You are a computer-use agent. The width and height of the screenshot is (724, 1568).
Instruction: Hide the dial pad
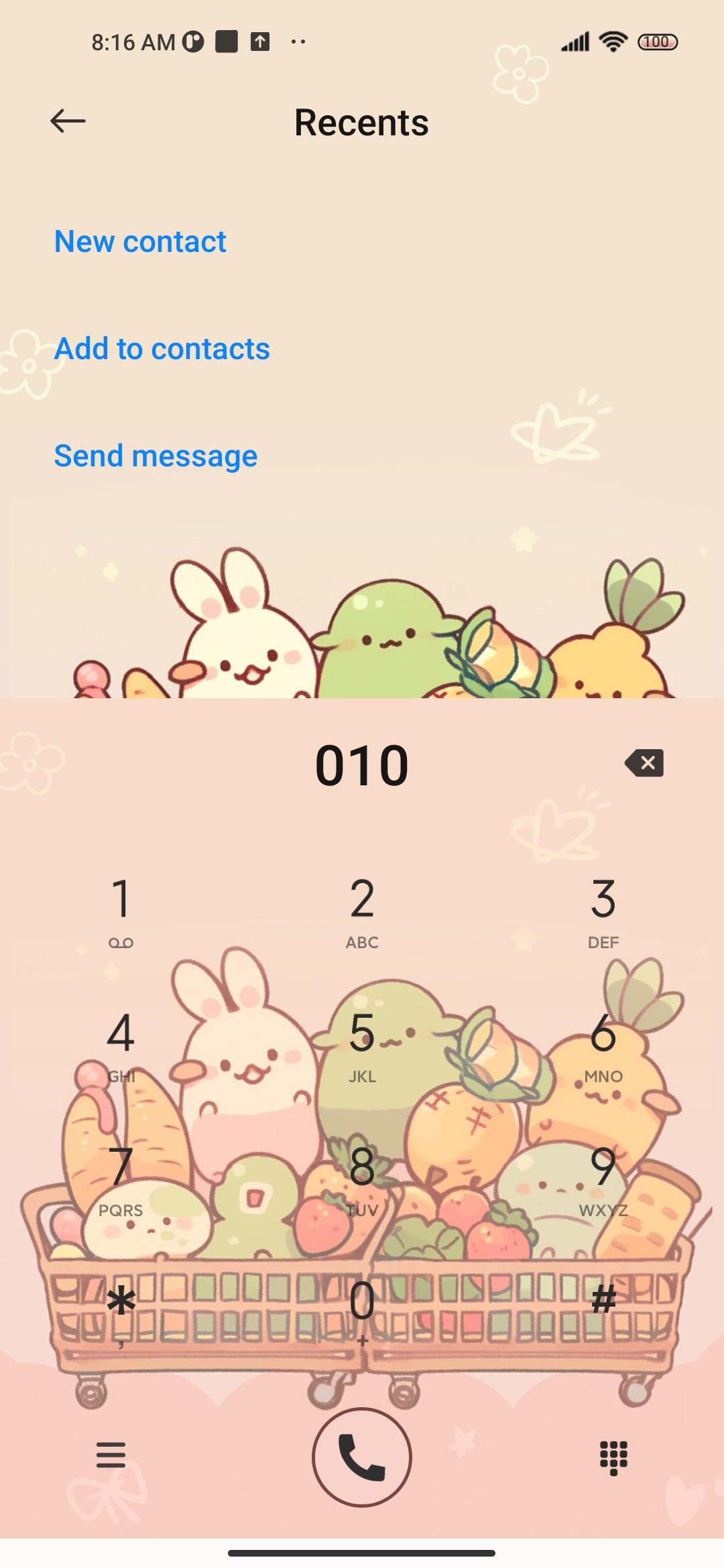click(x=613, y=1457)
